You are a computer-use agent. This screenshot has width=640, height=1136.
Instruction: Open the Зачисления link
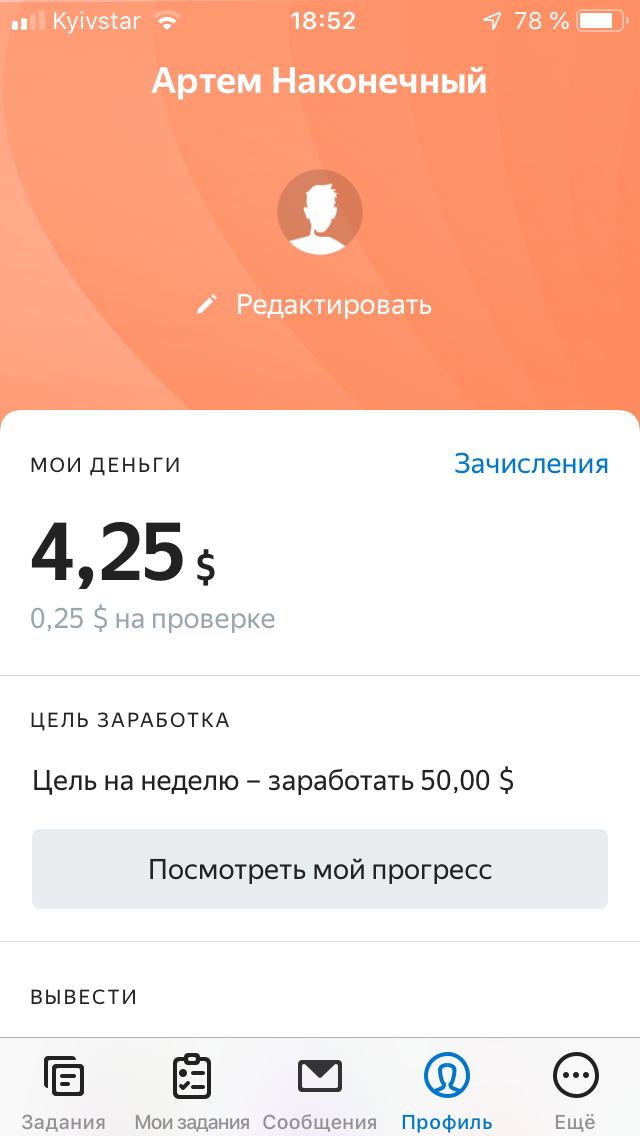531,464
